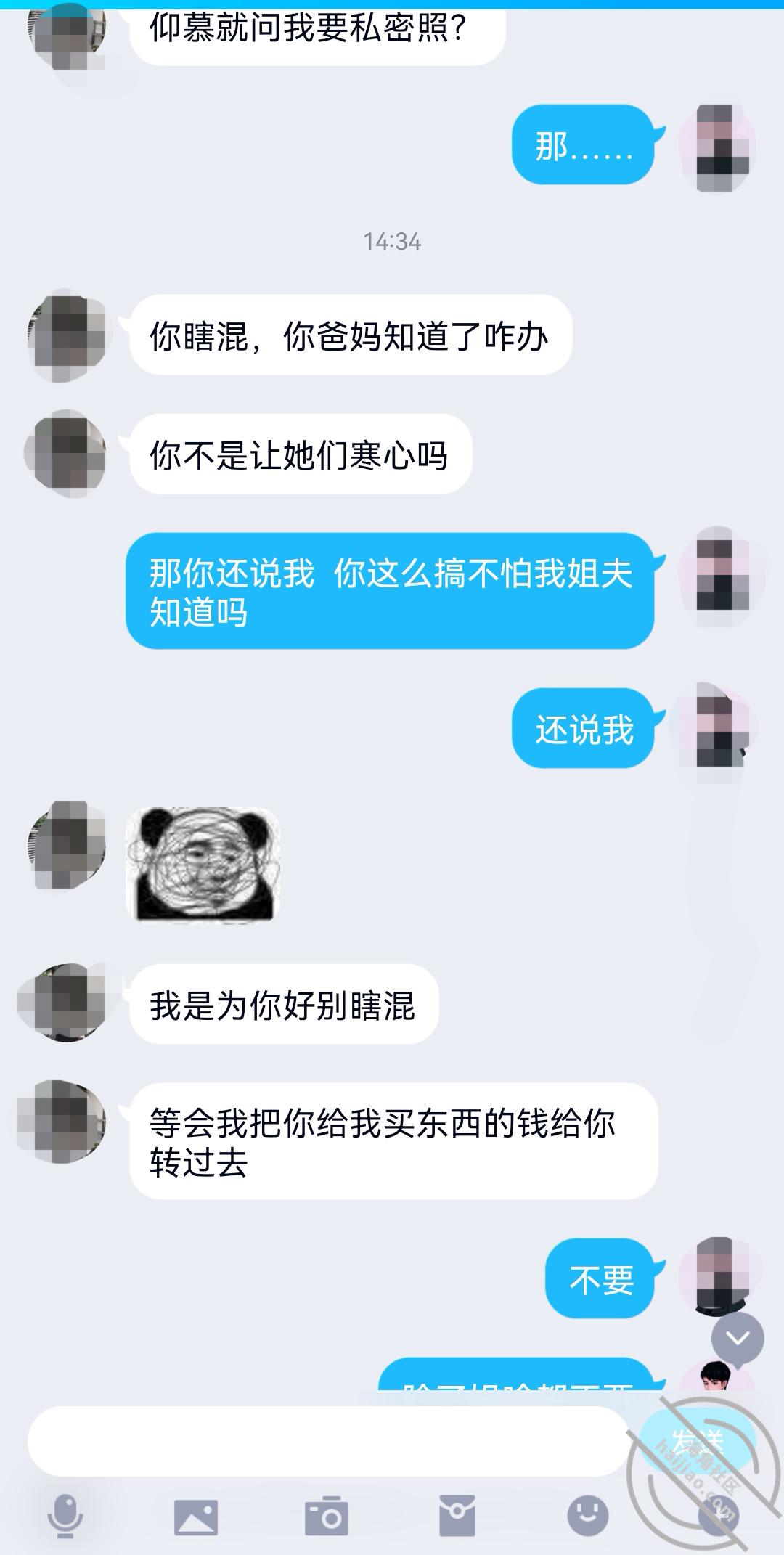Open the emoji sticker panel
This screenshot has height=1555, width=784.
tap(587, 1516)
